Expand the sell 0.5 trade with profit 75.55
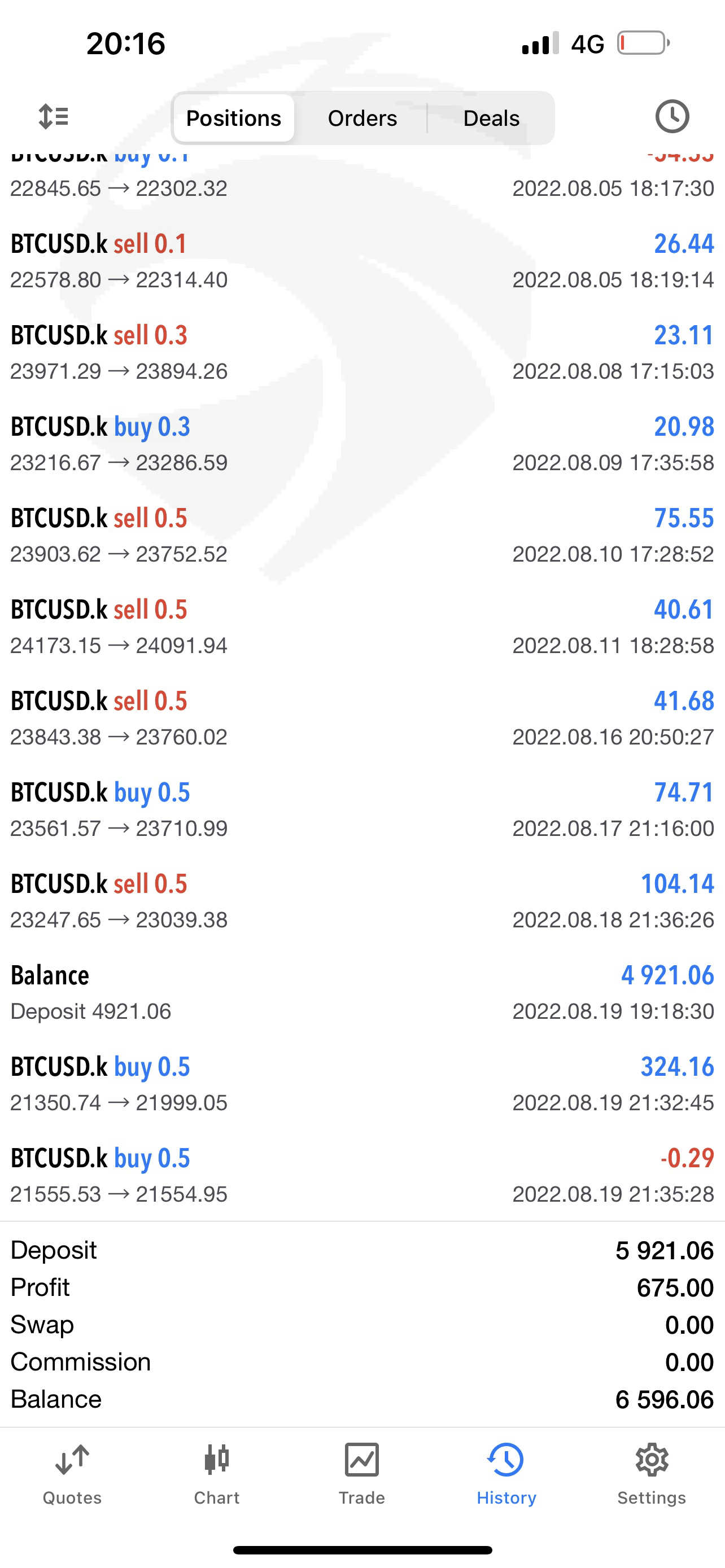Screen dimensions: 725x1568 point(362,535)
